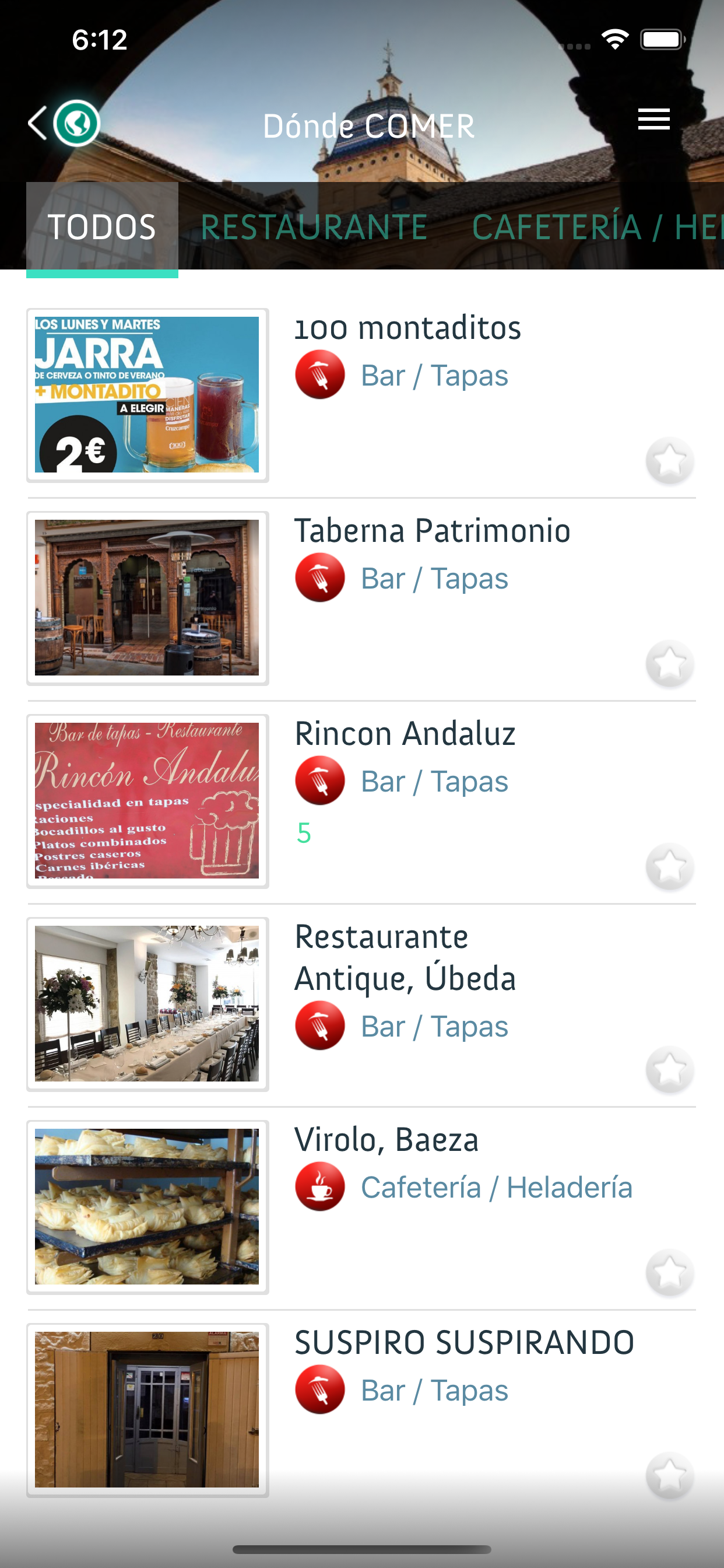Open the Virolo, Baeza listing
Image resolution: width=724 pixels, height=1568 pixels.
coord(361,1208)
